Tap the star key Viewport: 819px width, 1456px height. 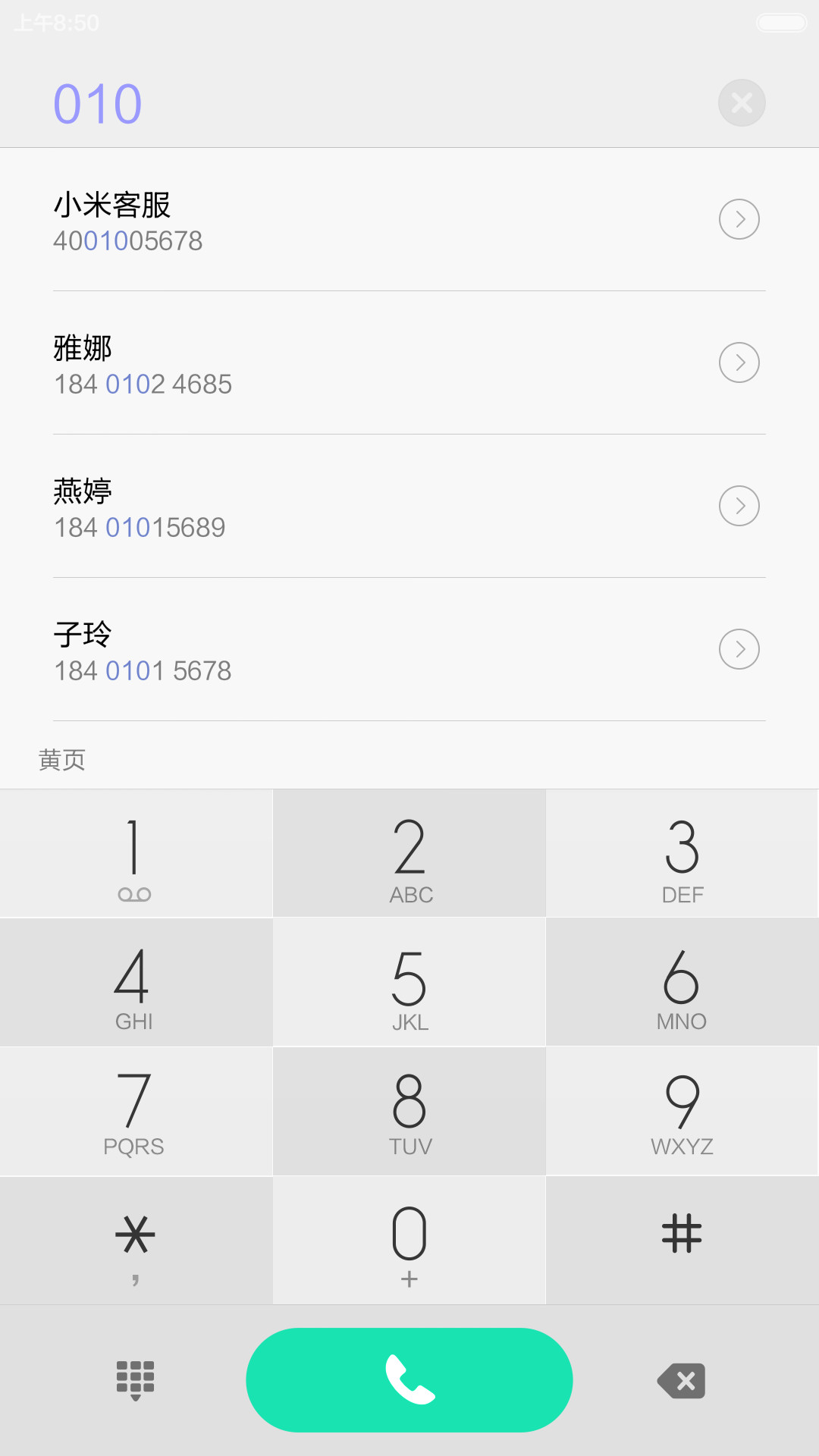pyautogui.click(x=136, y=1240)
